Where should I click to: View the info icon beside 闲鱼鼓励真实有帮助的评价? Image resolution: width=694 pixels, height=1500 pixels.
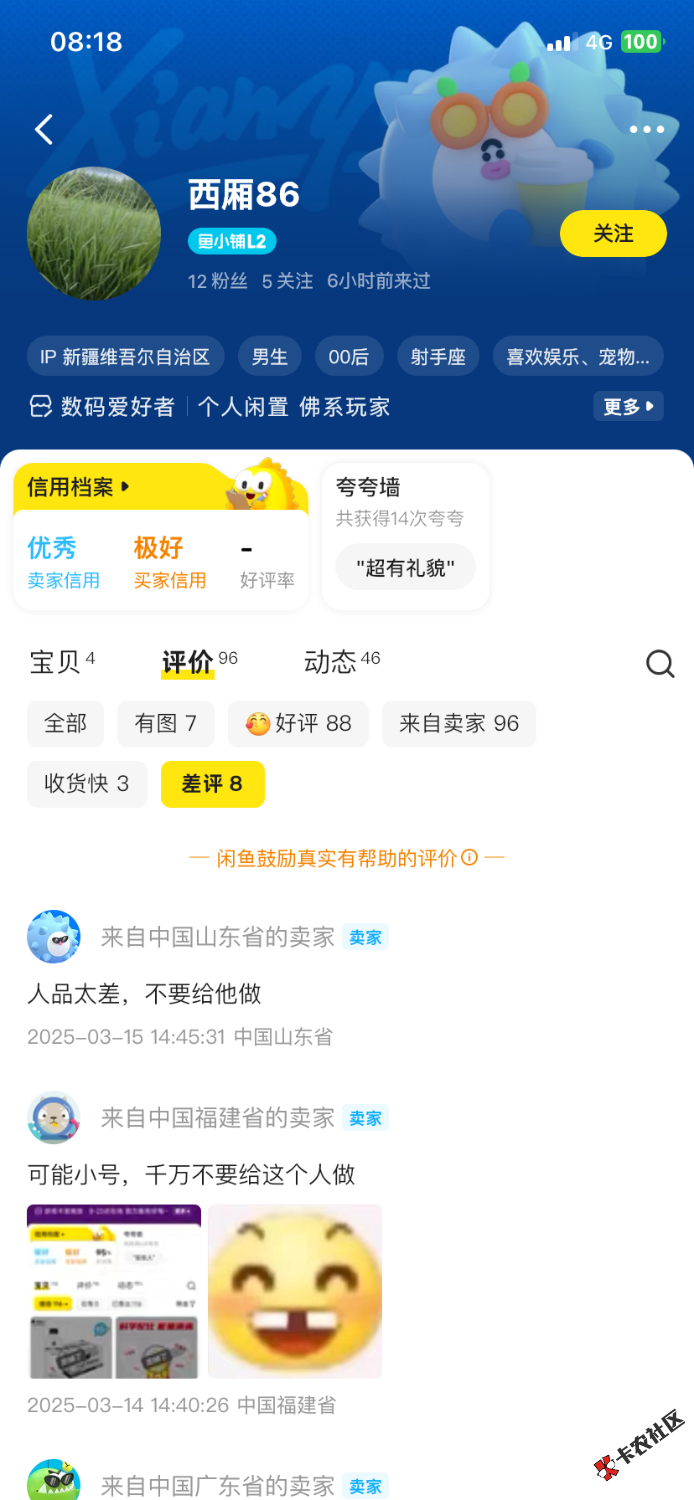click(469, 858)
